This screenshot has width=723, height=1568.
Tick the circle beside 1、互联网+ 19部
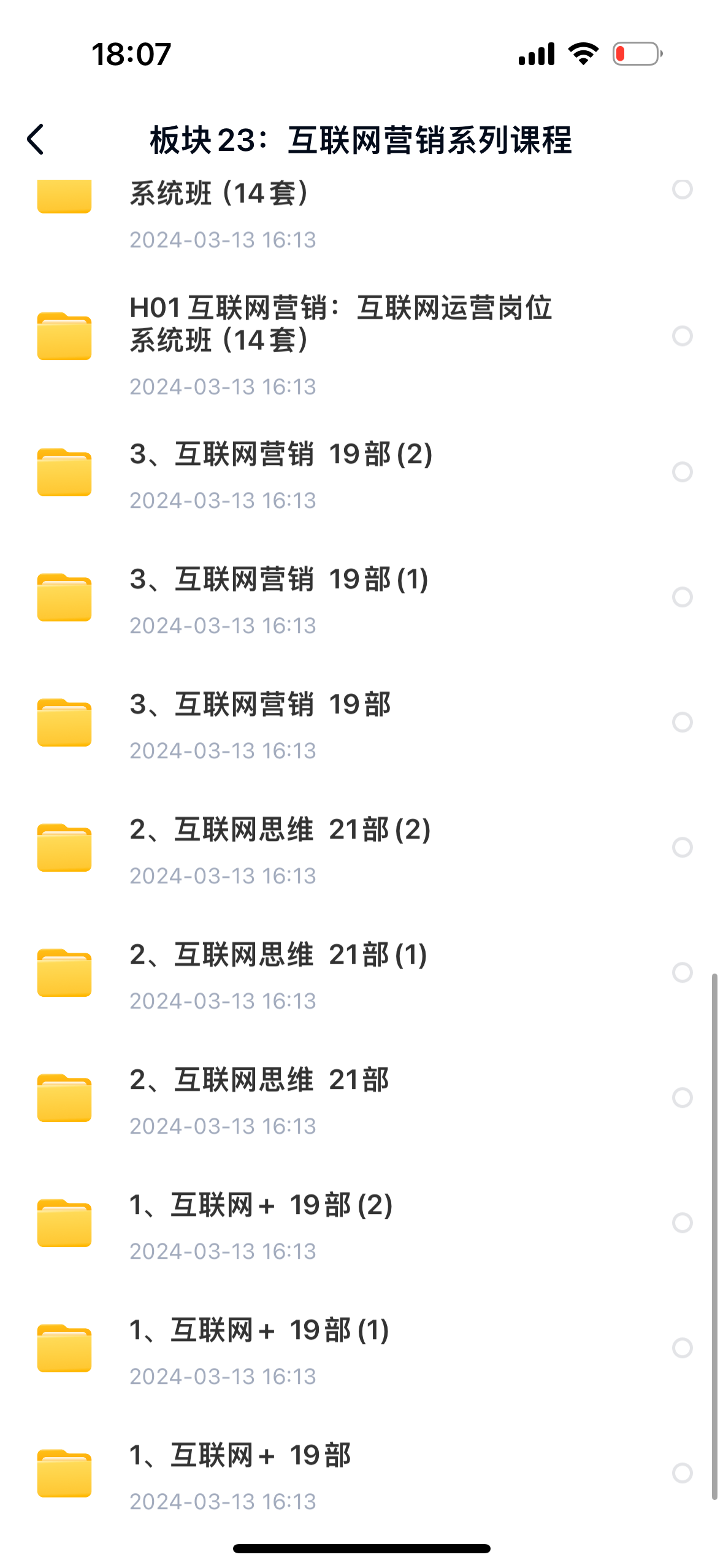click(682, 1473)
